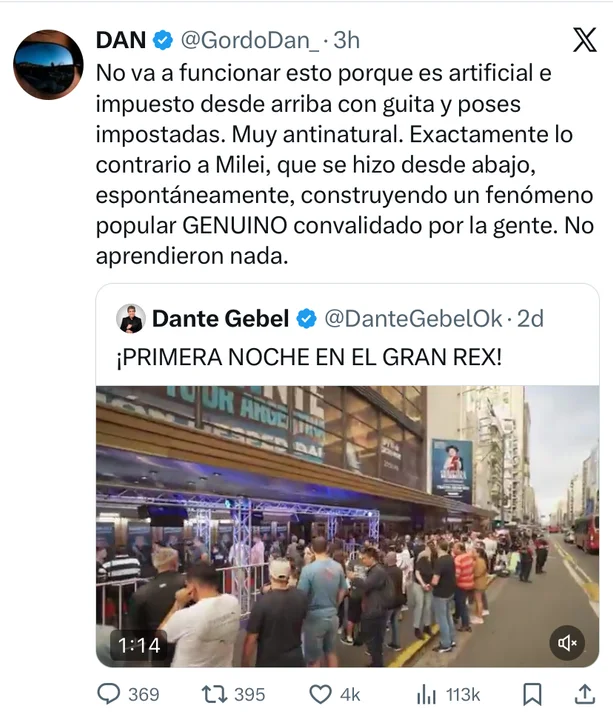613x720 pixels.
Task: Share DAN's post
Action: pyautogui.click(x=585, y=693)
